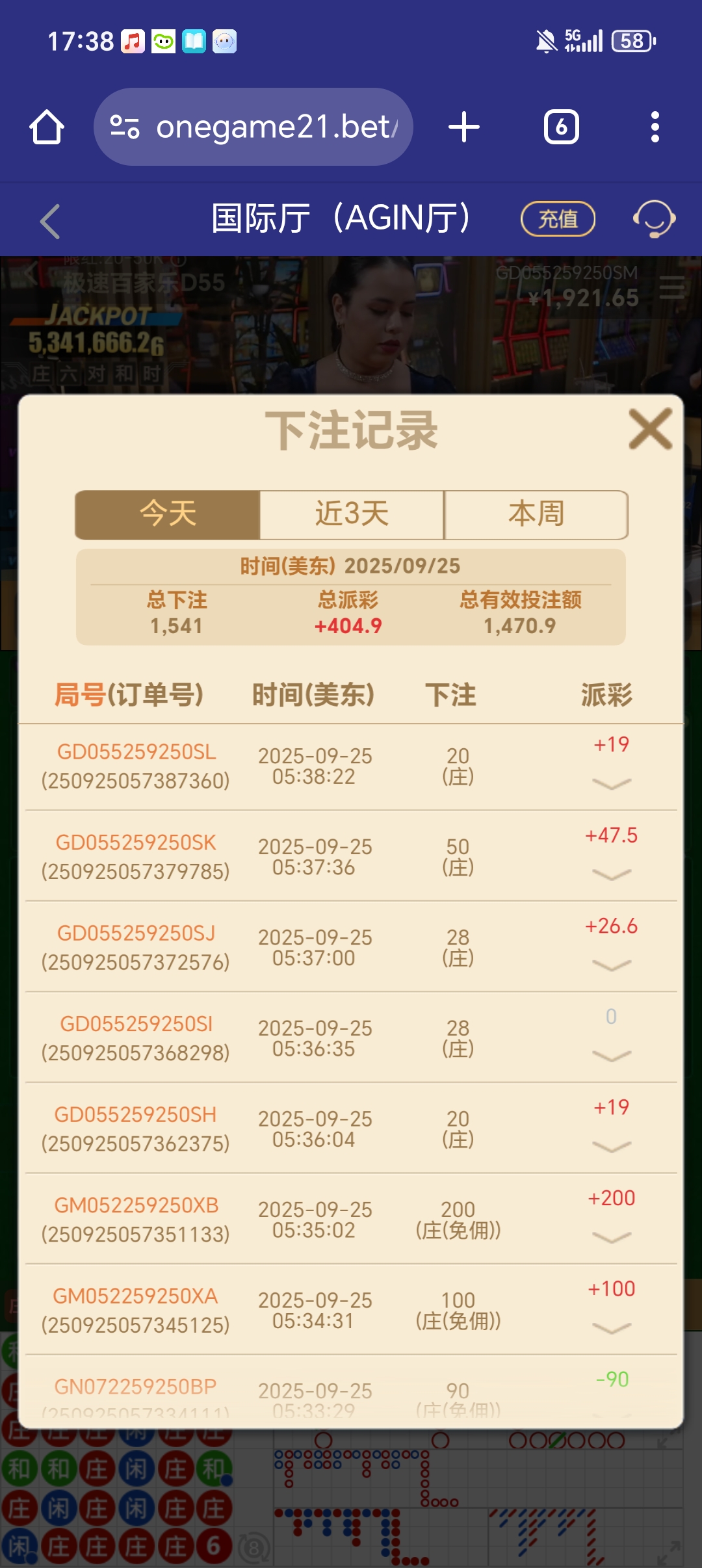Click the music player icon in status bar
The width and height of the screenshot is (702, 1568).
[134, 41]
